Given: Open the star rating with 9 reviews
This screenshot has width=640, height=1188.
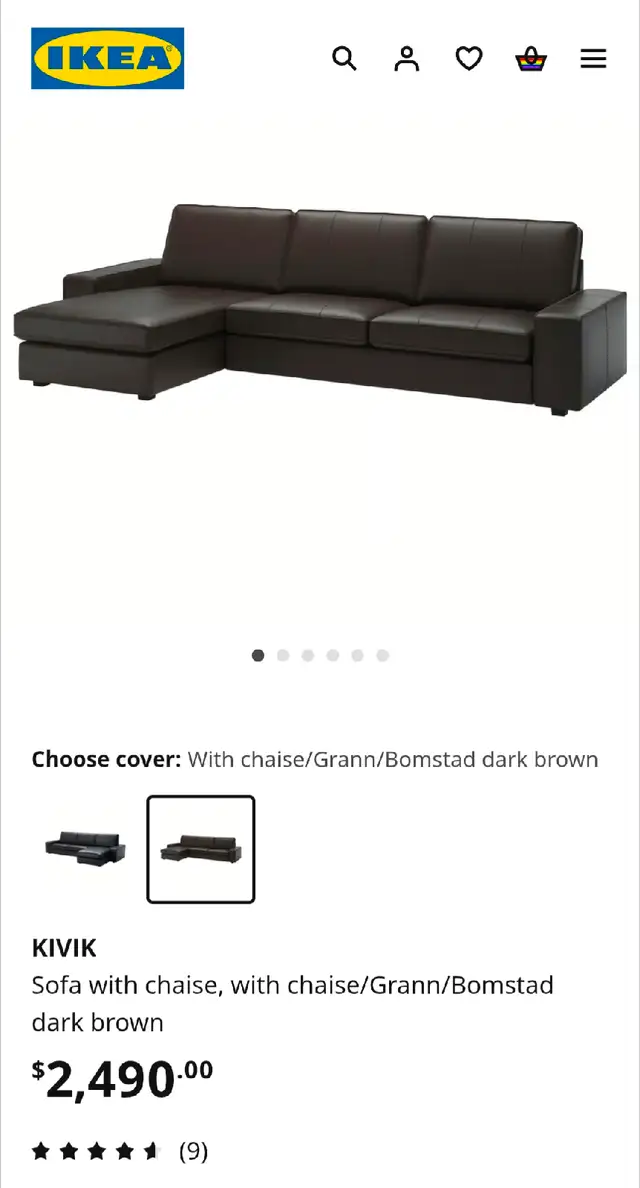Looking at the screenshot, I should point(120,1152).
